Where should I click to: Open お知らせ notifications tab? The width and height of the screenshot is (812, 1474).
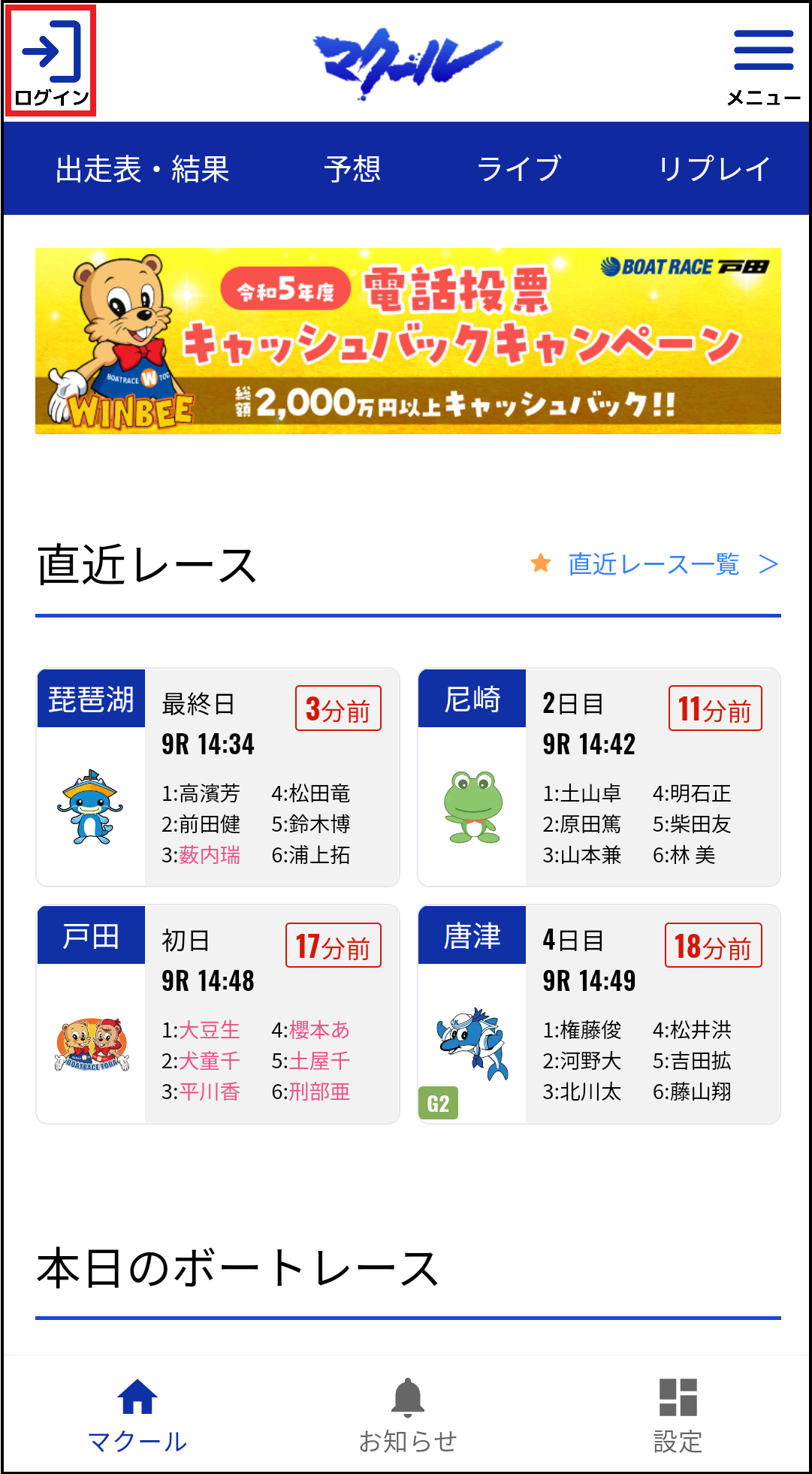[407, 1415]
